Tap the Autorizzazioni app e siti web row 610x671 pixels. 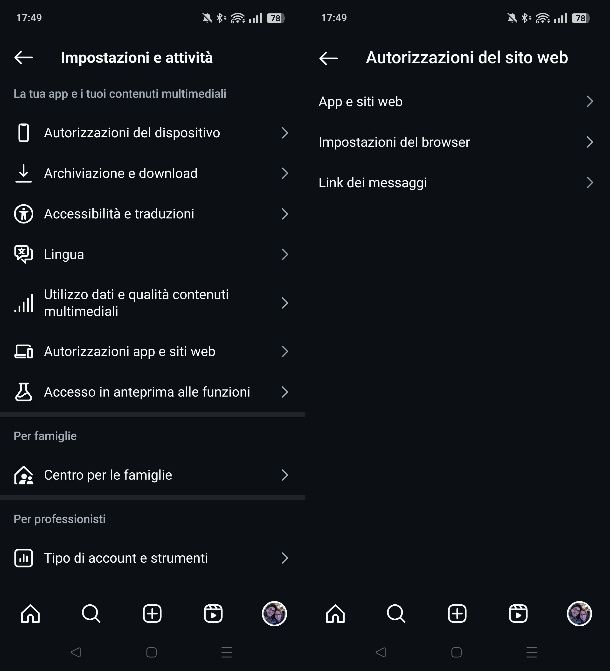(x=152, y=352)
